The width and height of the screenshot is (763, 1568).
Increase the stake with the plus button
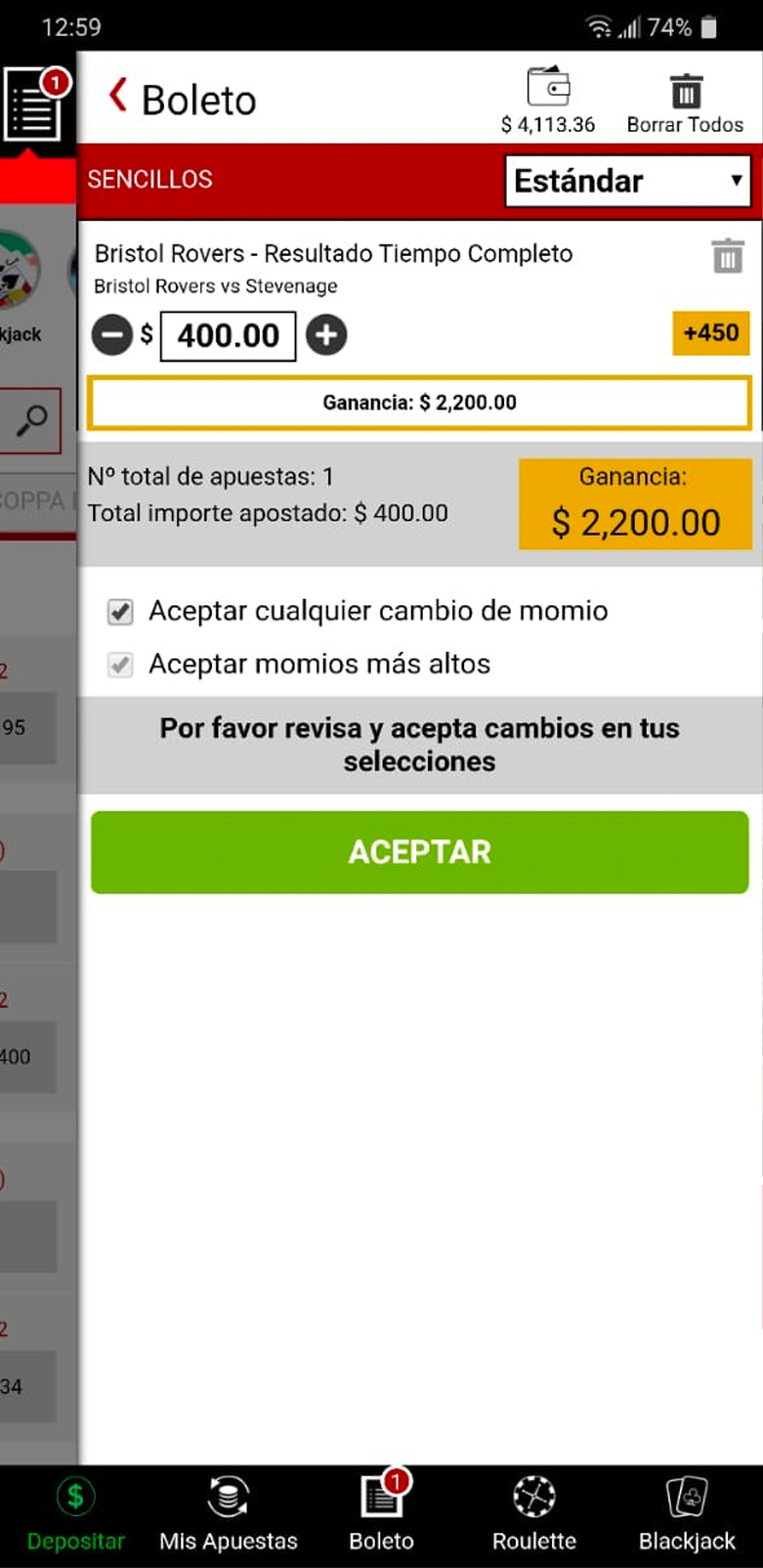coord(326,335)
